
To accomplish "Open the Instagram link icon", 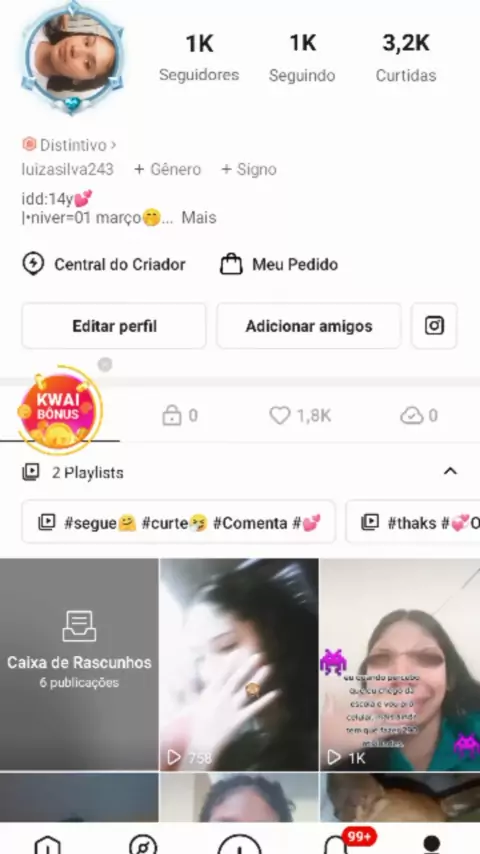I will (434, 326).
